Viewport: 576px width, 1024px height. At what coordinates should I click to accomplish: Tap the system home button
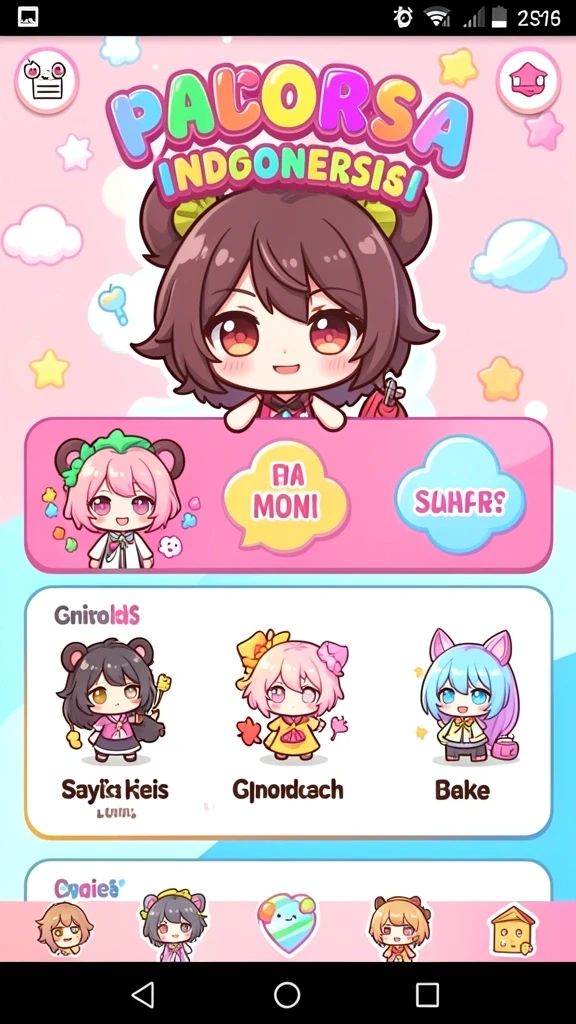[287, 995]
